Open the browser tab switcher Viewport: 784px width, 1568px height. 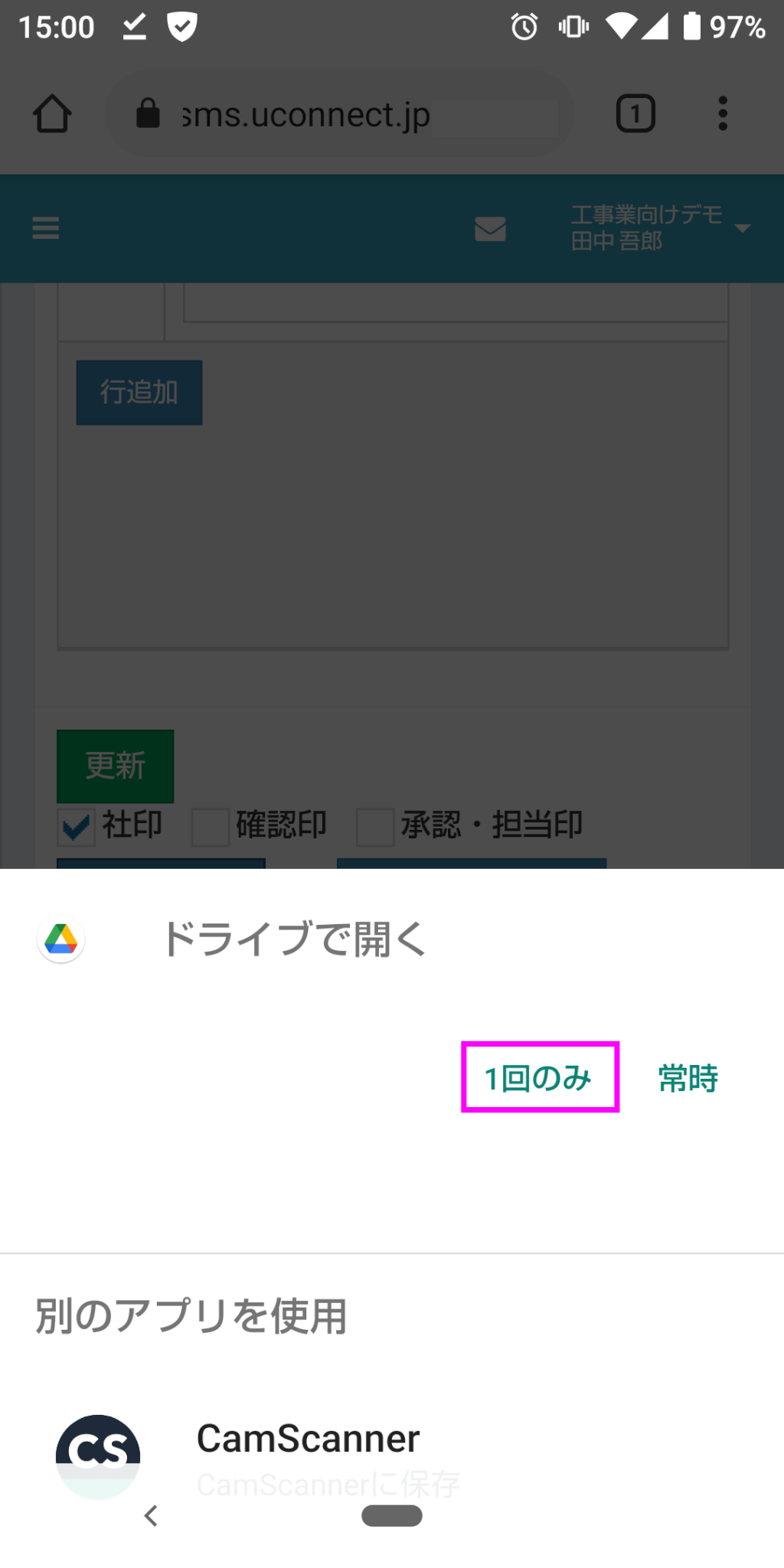click(635, 113)
